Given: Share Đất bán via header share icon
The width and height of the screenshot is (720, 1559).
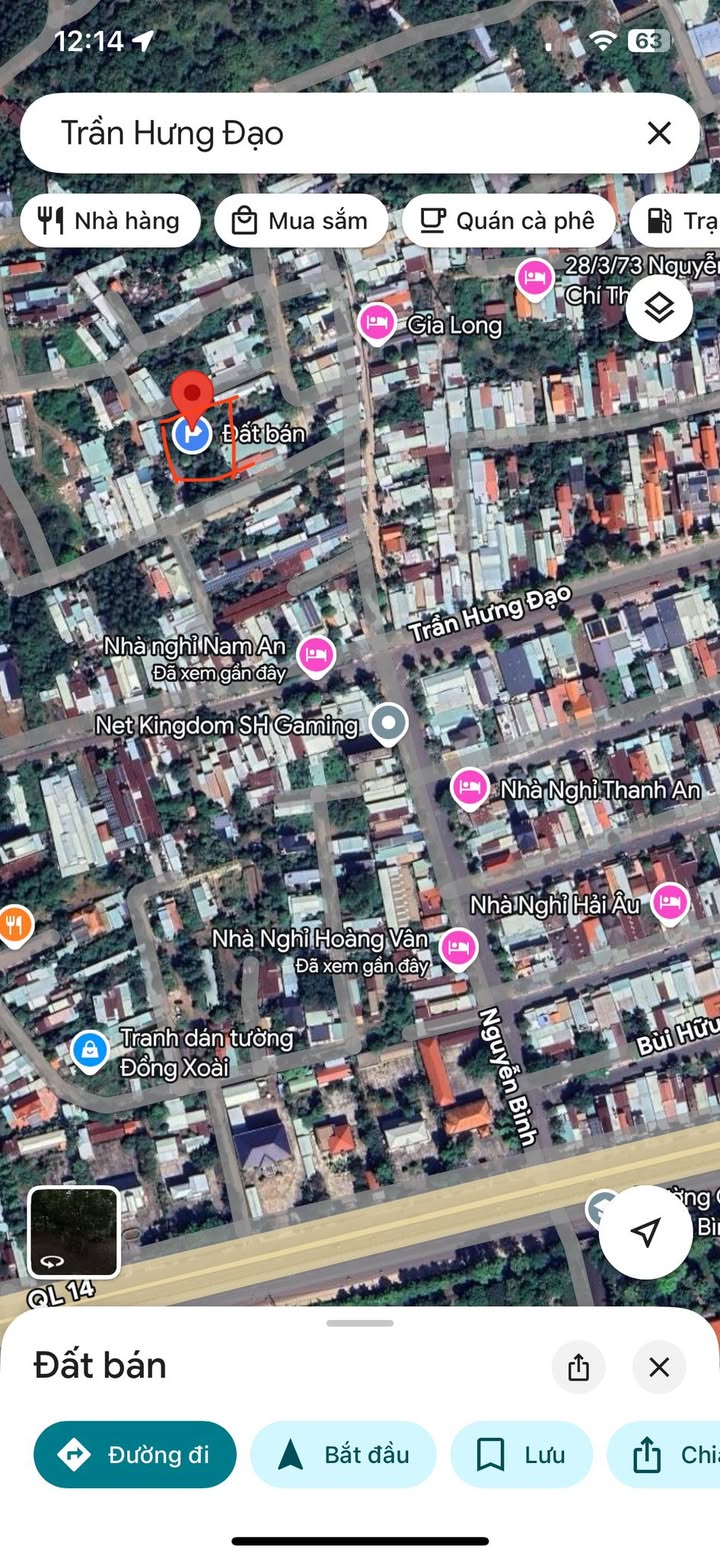Looking at the screenshot, I should point(578,1367).
